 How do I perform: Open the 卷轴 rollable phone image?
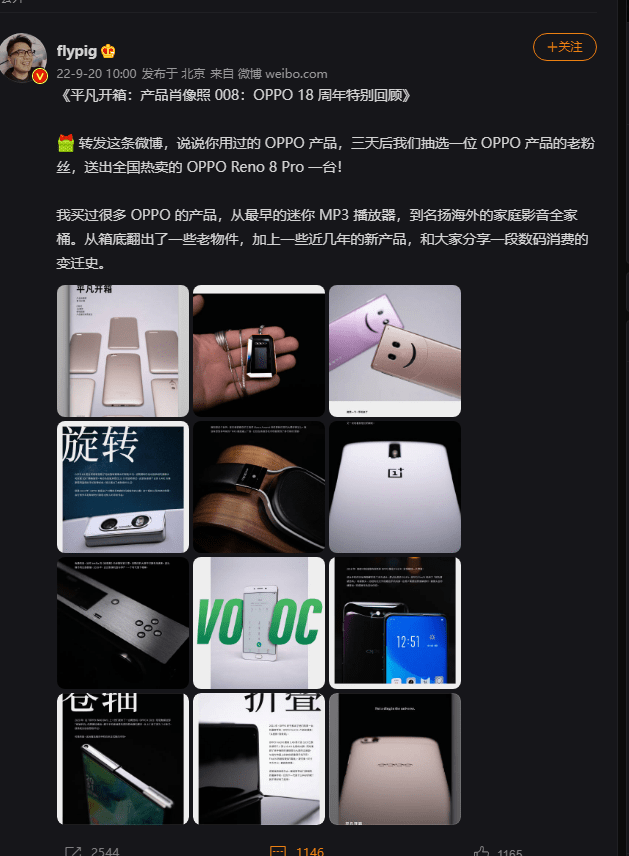pyautogui.click(x=123, y=759)
